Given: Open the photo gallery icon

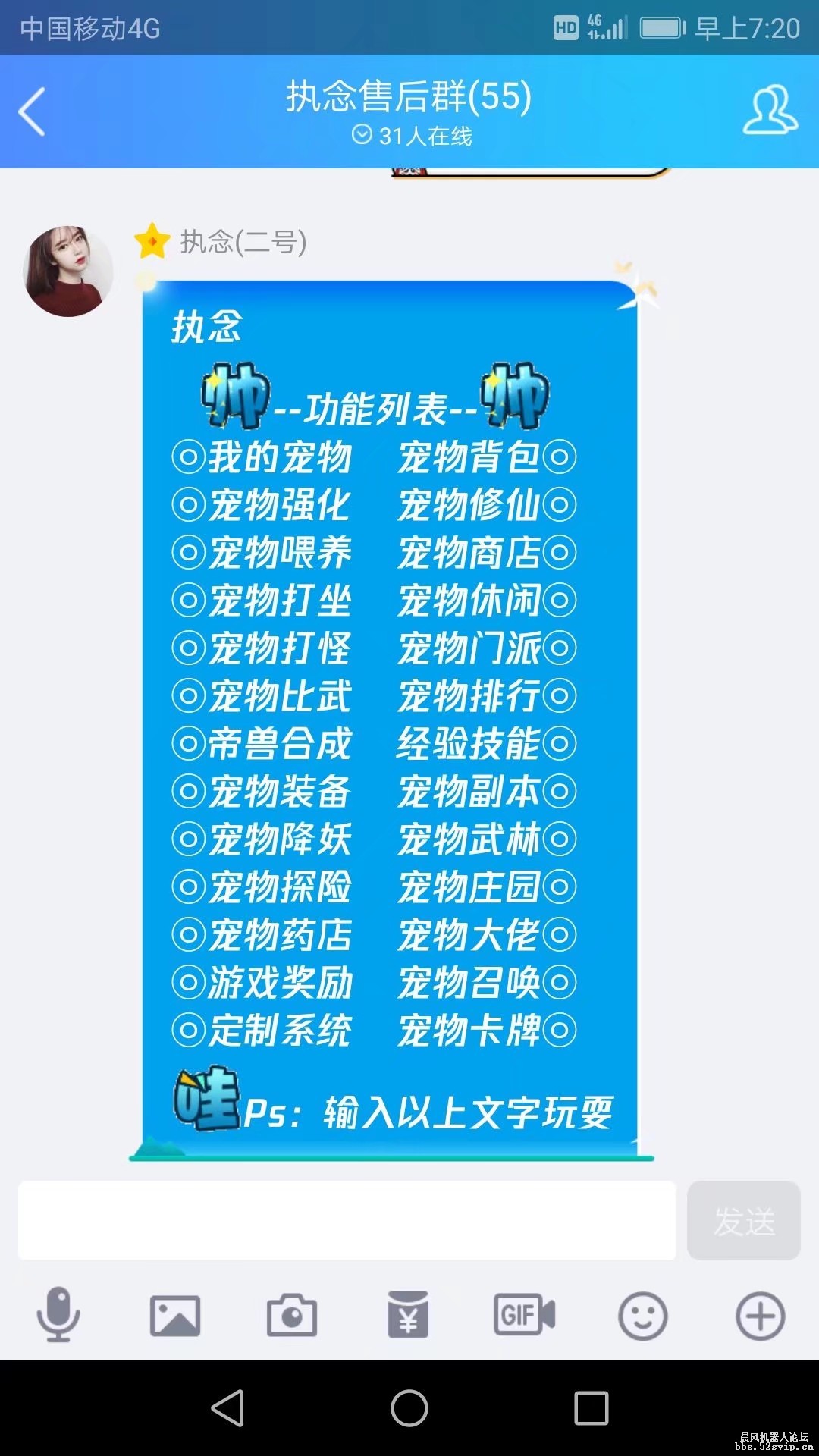Looking at the screenshot, I should [x=176, y=1316].
